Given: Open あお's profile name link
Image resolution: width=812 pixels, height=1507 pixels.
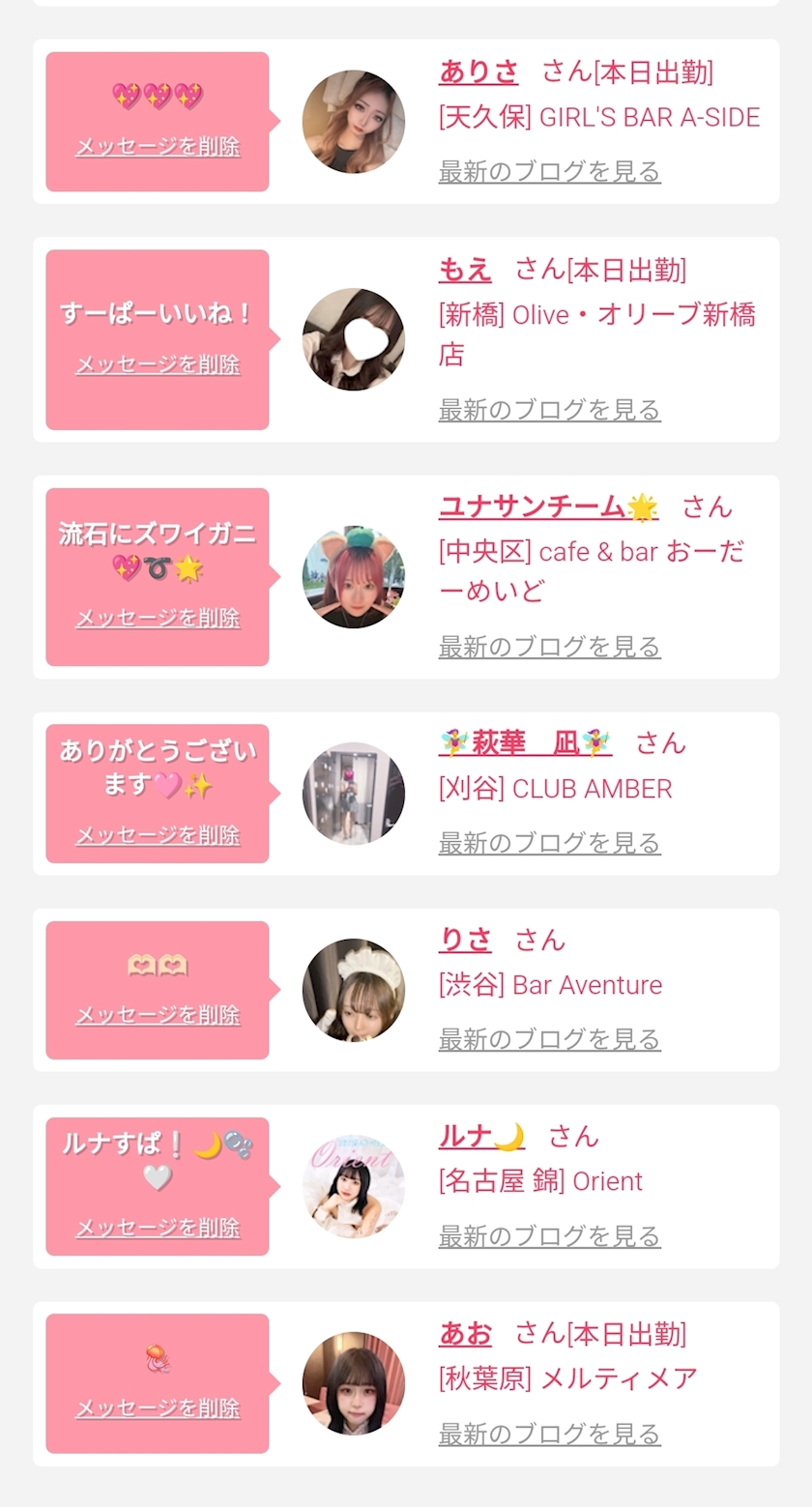Looking at the screenshot, I should tap(465, 1334).
